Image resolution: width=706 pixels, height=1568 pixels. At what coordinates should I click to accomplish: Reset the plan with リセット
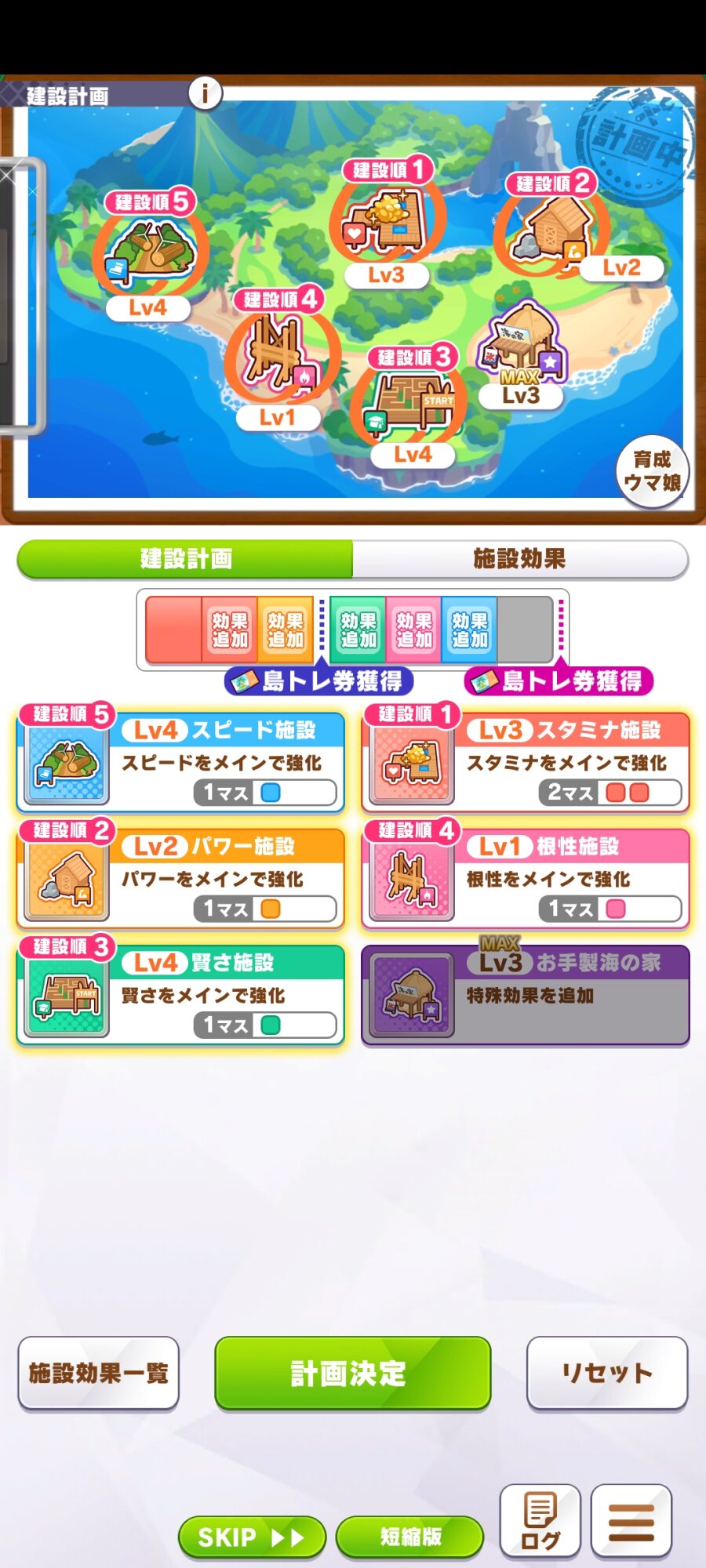click(607, 1373)
